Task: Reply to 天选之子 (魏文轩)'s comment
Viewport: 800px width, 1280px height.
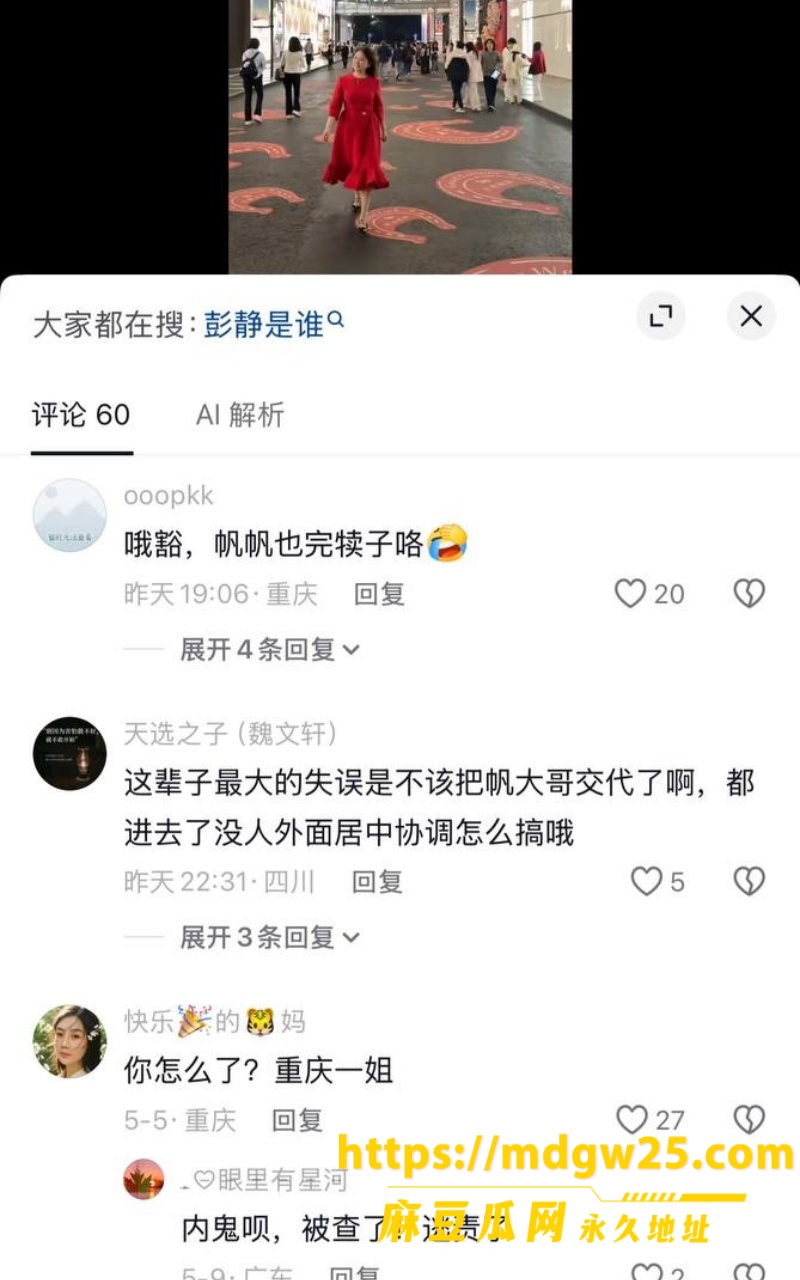Action: point(377,882)
